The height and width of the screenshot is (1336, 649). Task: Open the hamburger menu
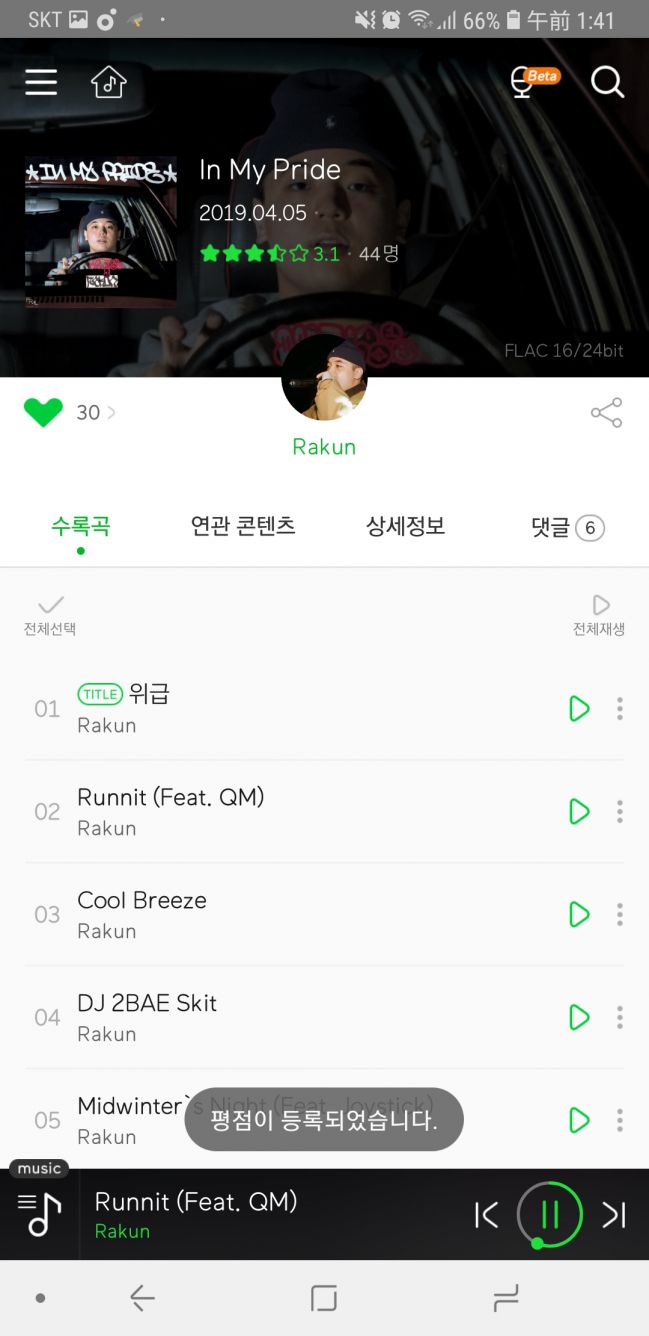pyautogui.click(x=41, y=82)
